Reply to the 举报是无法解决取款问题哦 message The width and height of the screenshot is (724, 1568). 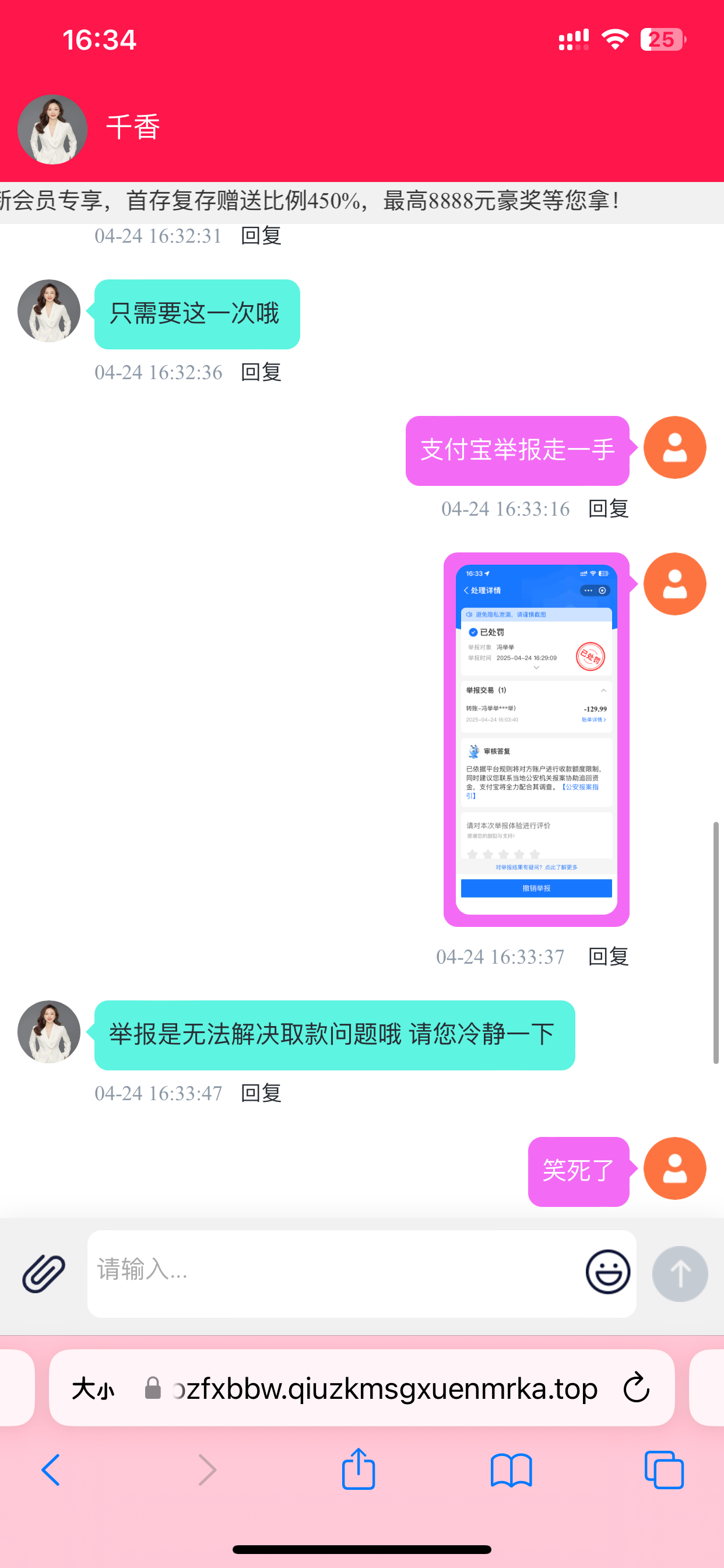click(261, 1093)
